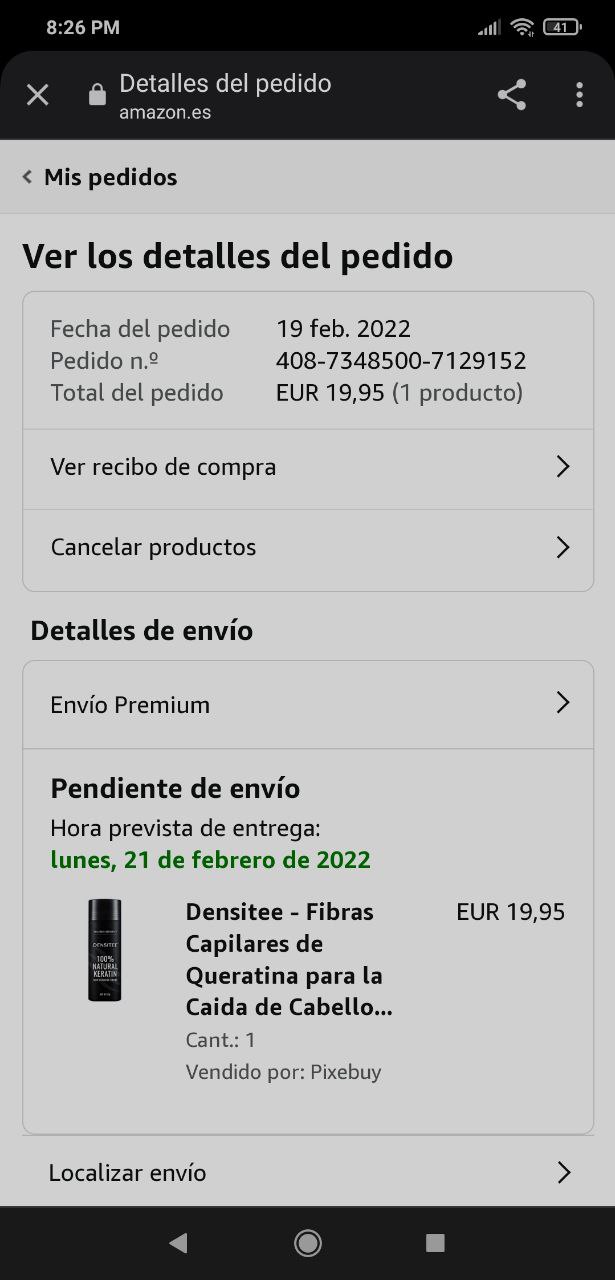Open Ver recibo de compra

(308, 467)
